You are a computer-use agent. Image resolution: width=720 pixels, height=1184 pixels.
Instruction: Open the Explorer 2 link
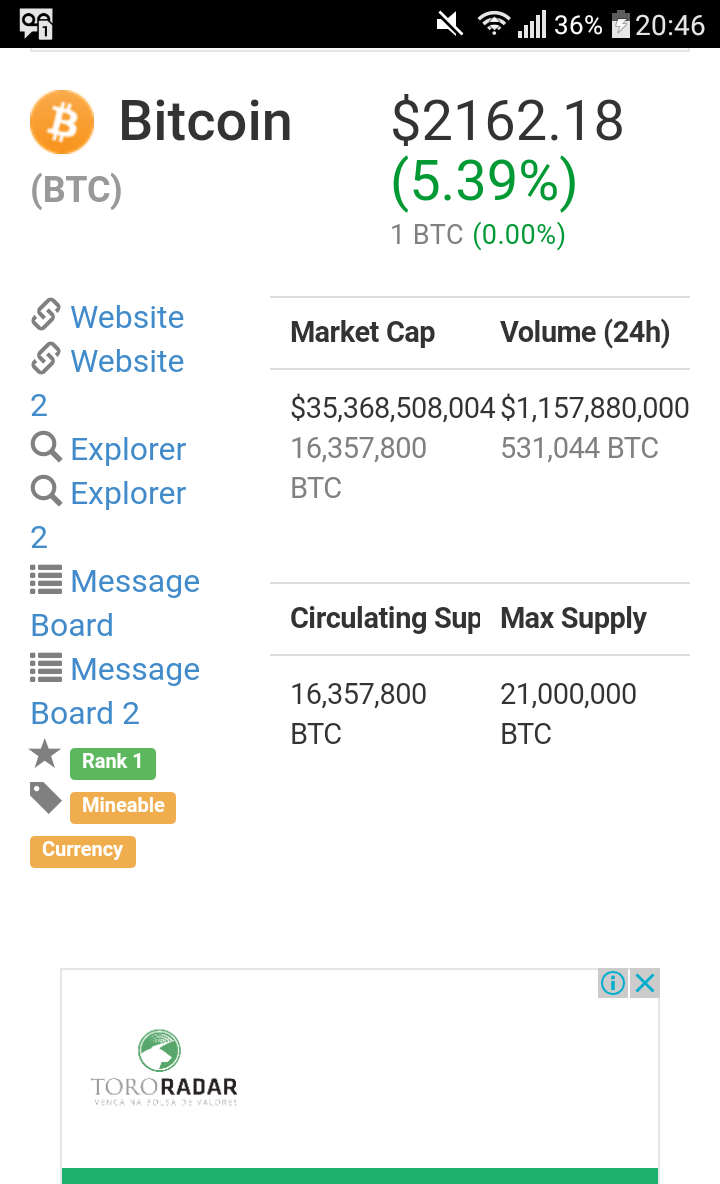coord(127,493)
